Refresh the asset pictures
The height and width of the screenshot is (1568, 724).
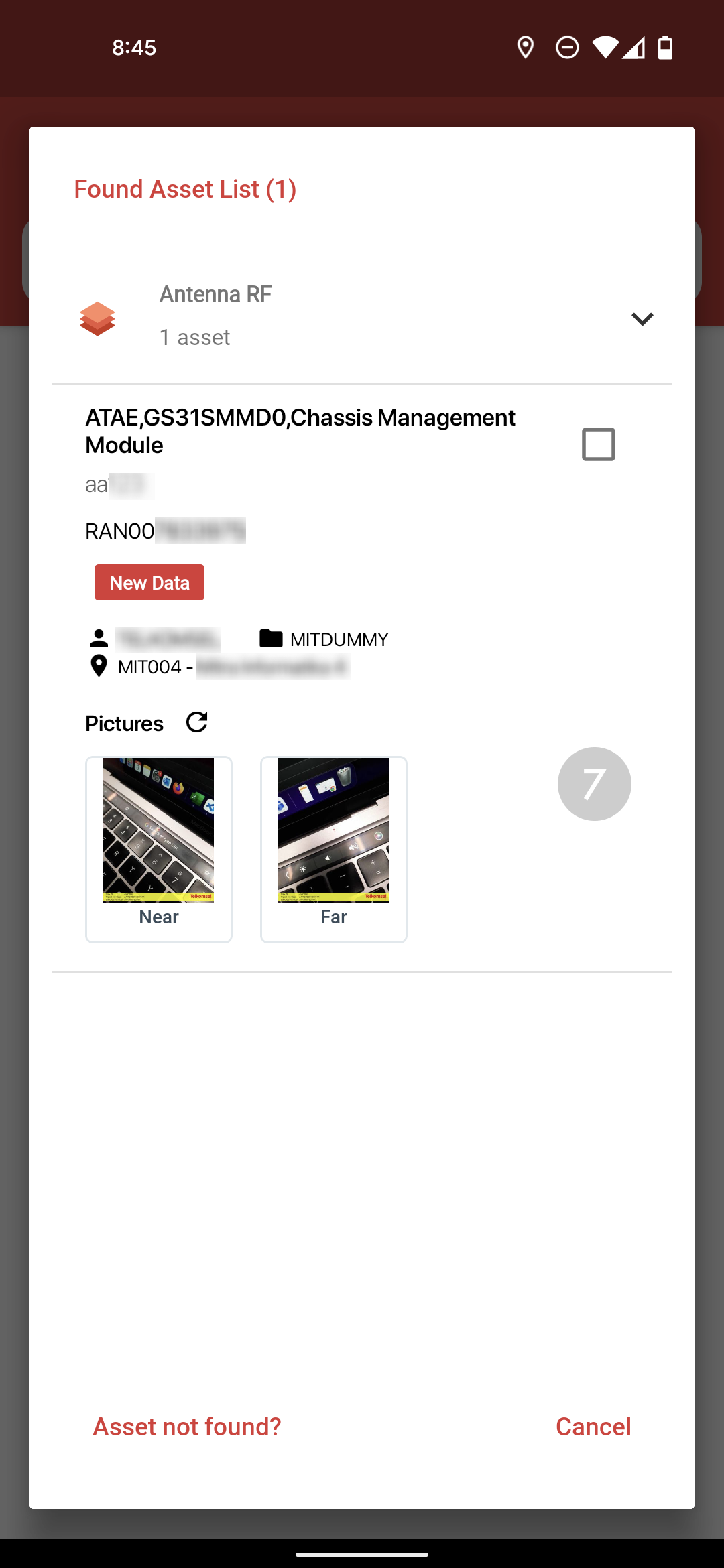pos(197,722)
